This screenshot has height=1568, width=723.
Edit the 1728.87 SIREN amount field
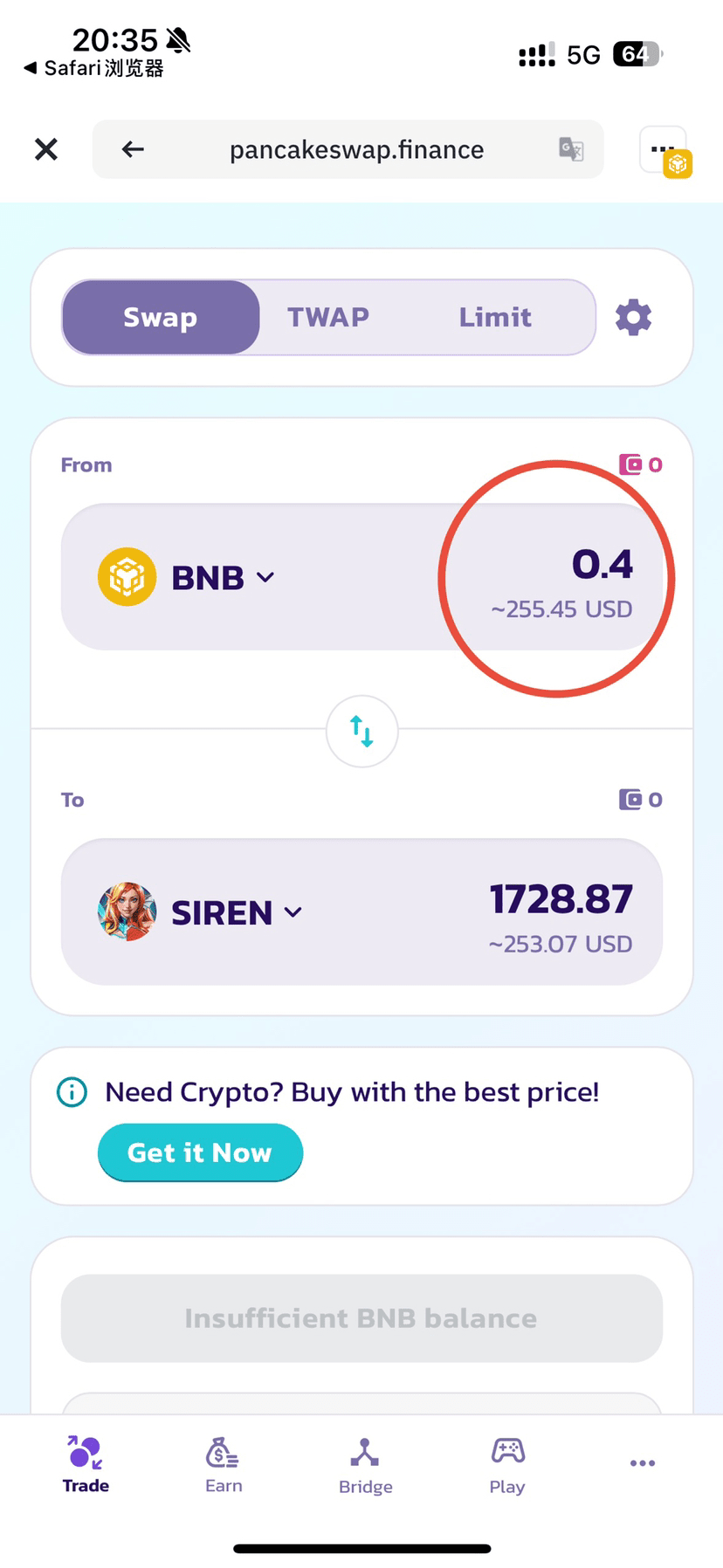point(561,899)
